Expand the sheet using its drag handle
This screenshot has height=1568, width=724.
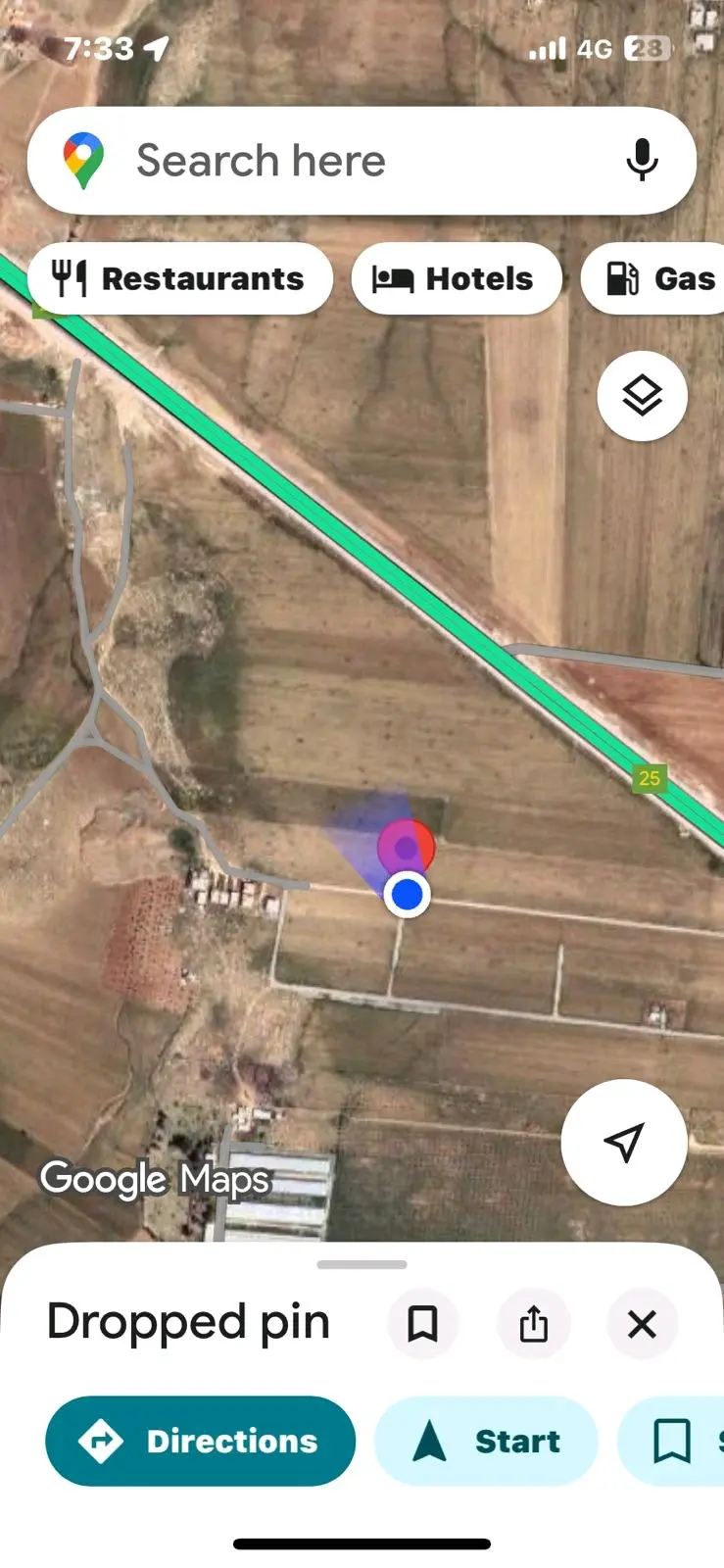362,1265
